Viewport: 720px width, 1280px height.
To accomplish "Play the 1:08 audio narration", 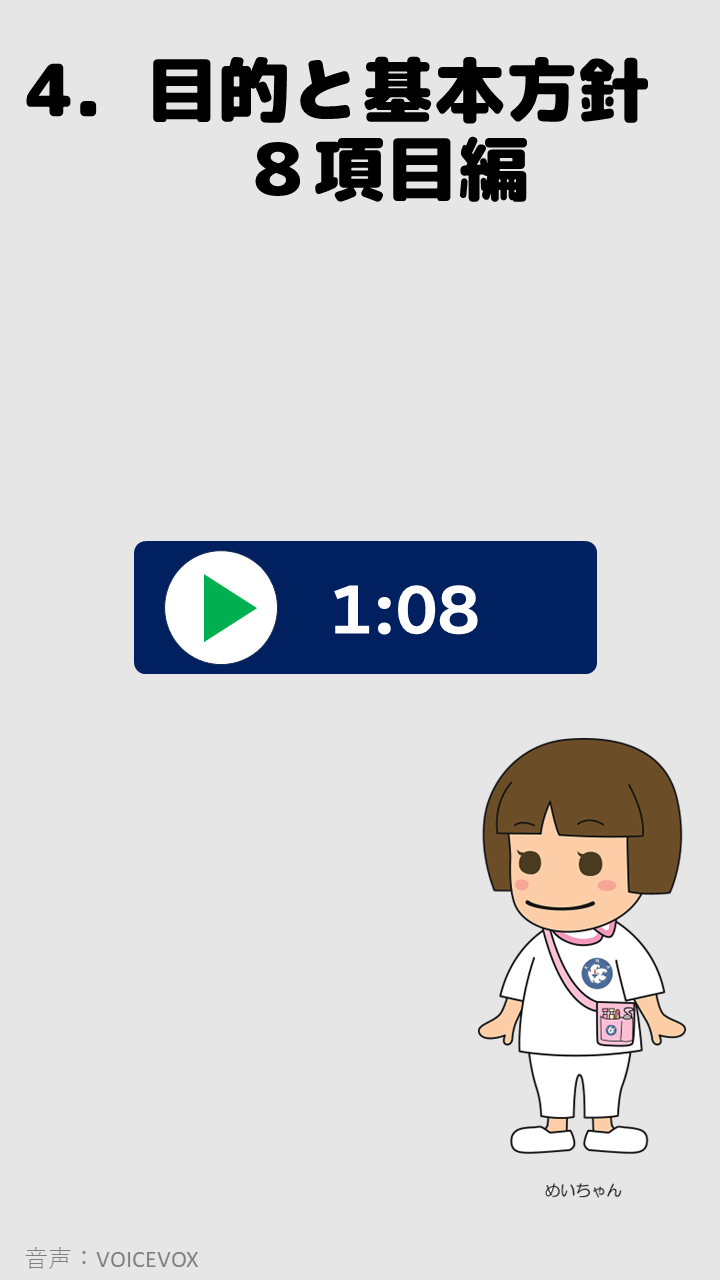I will click(222, 608).
